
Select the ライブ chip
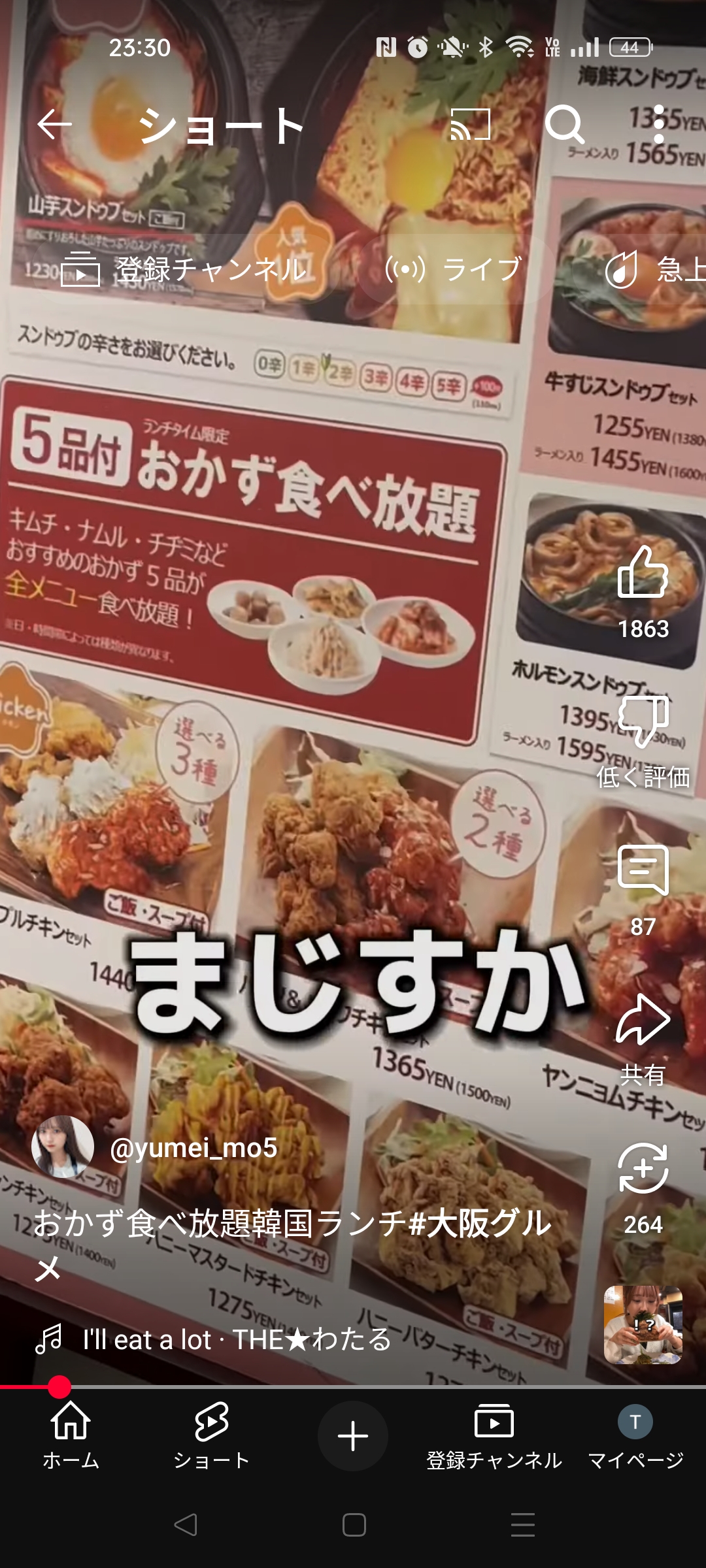pos(454,269)
